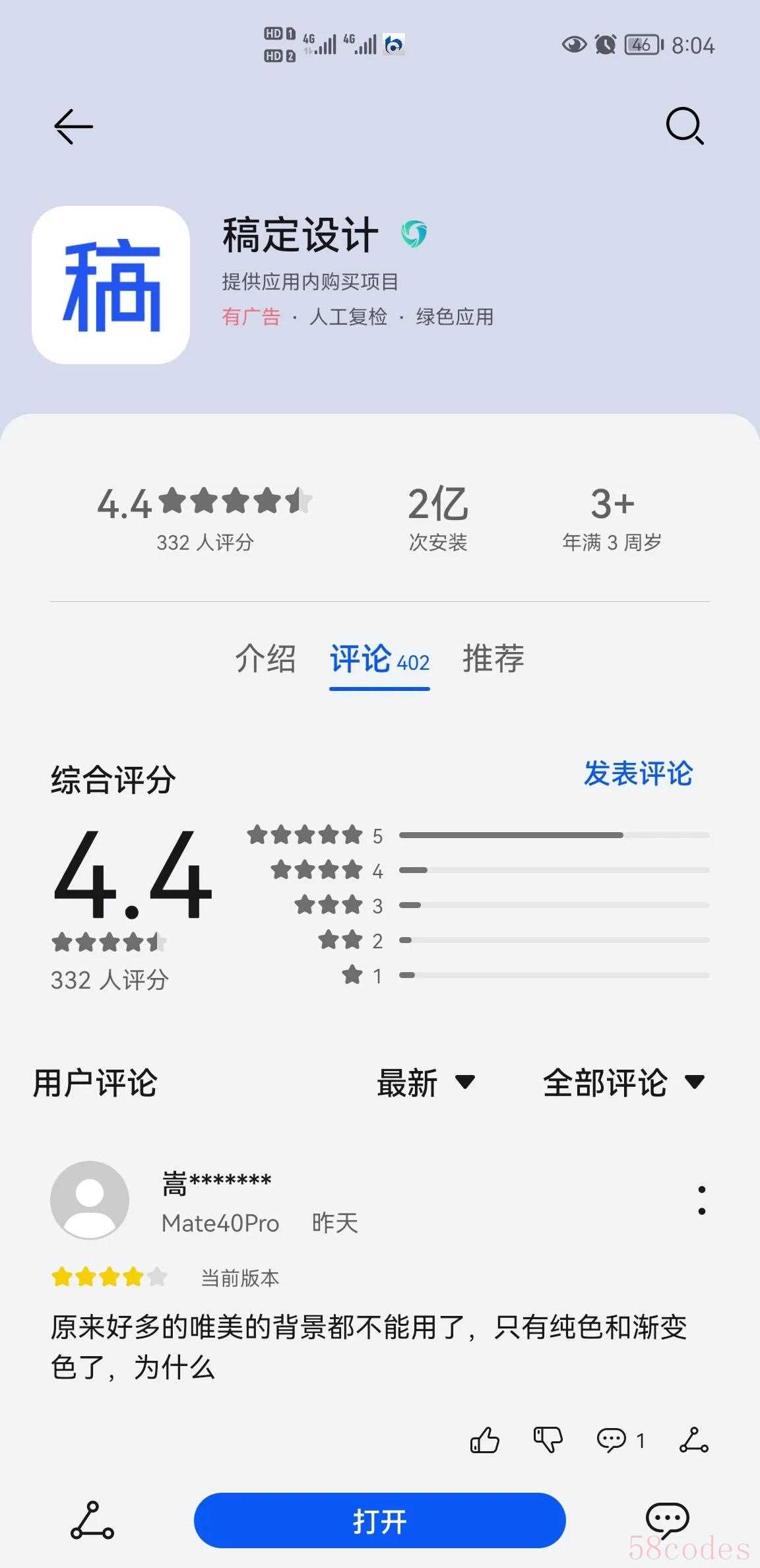This screenshot has width=760, height=1568.
Task: Go back using the top arrow
Action: pos(73,126)
